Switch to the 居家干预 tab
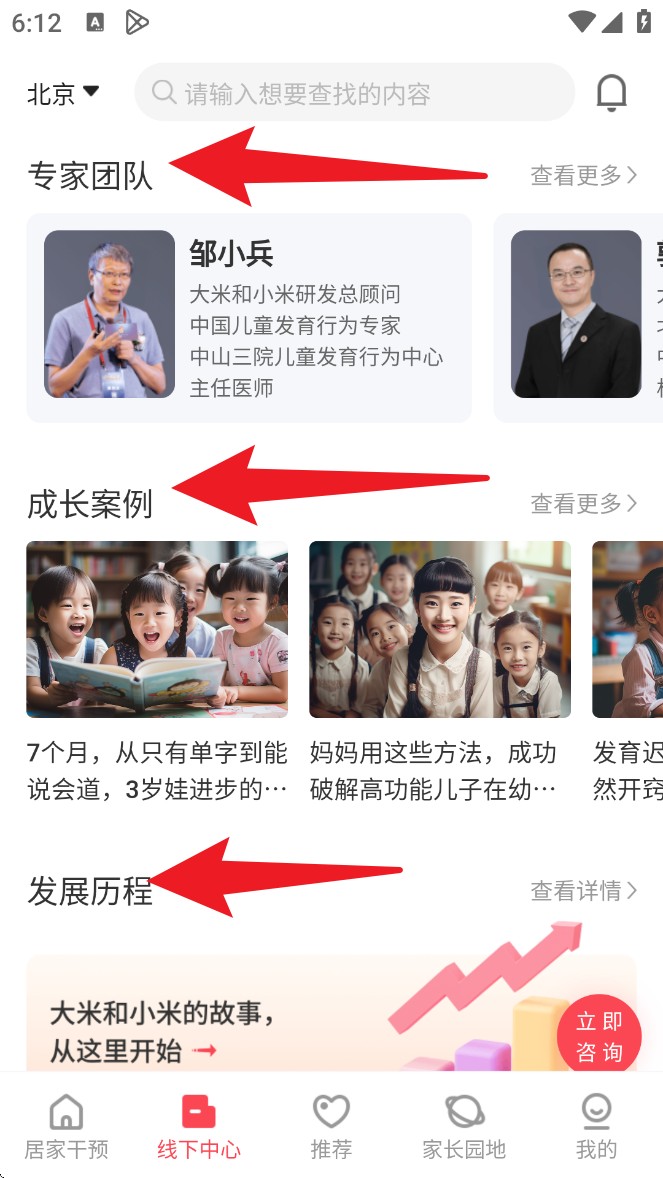The height and width of the screenshot is (1178, 663). click(x=66, y=1125)
